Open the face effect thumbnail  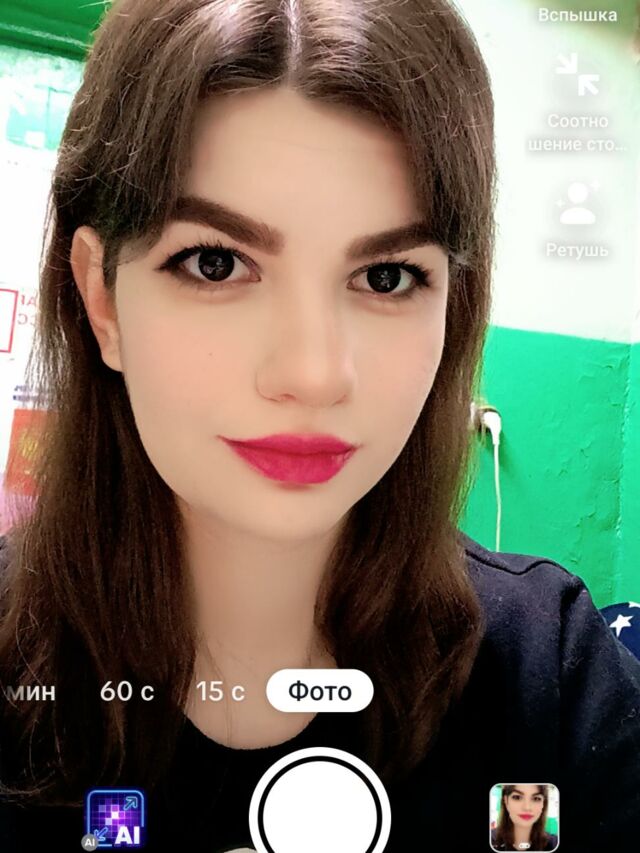524,817
